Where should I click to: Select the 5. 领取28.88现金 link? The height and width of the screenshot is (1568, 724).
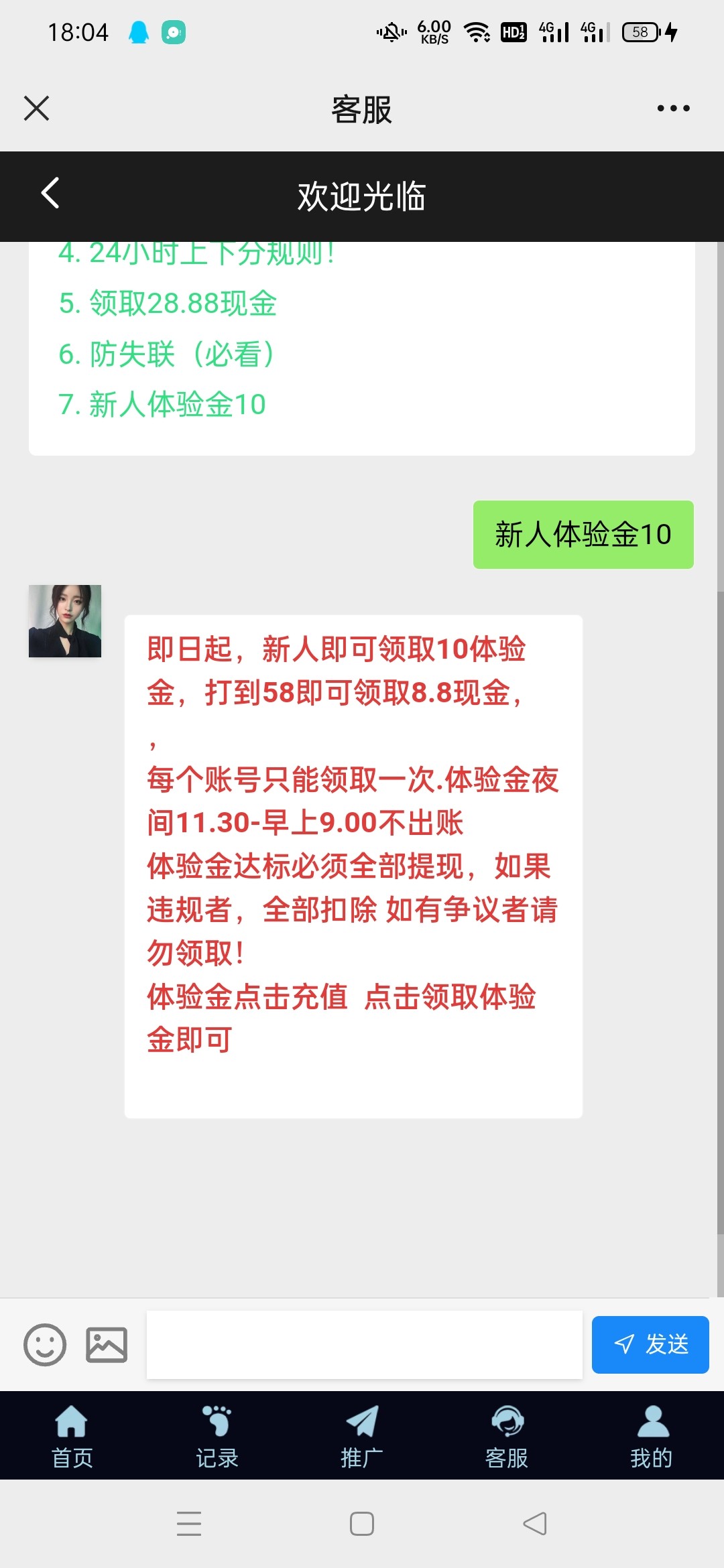point(168,303)
